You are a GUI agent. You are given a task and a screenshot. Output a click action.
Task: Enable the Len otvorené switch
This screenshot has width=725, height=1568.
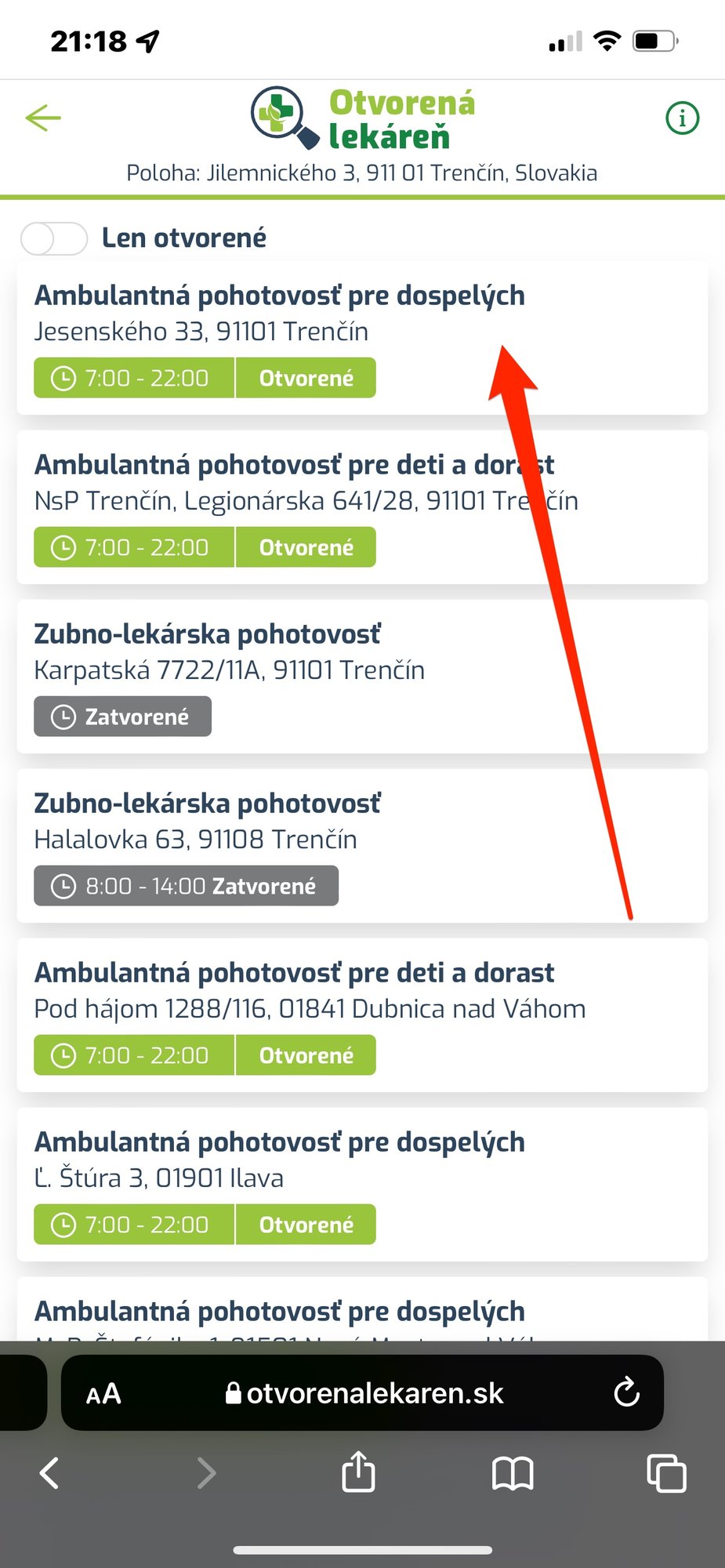click(x=54, y=238)
